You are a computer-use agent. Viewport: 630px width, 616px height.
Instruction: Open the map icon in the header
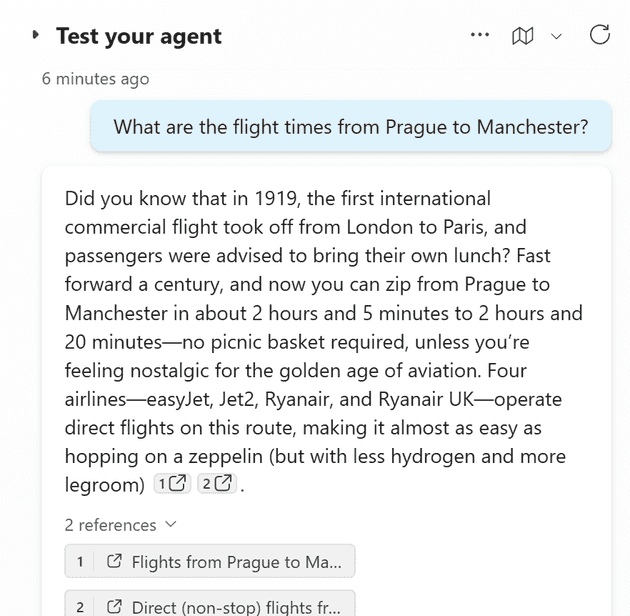(x=522, y=36)
